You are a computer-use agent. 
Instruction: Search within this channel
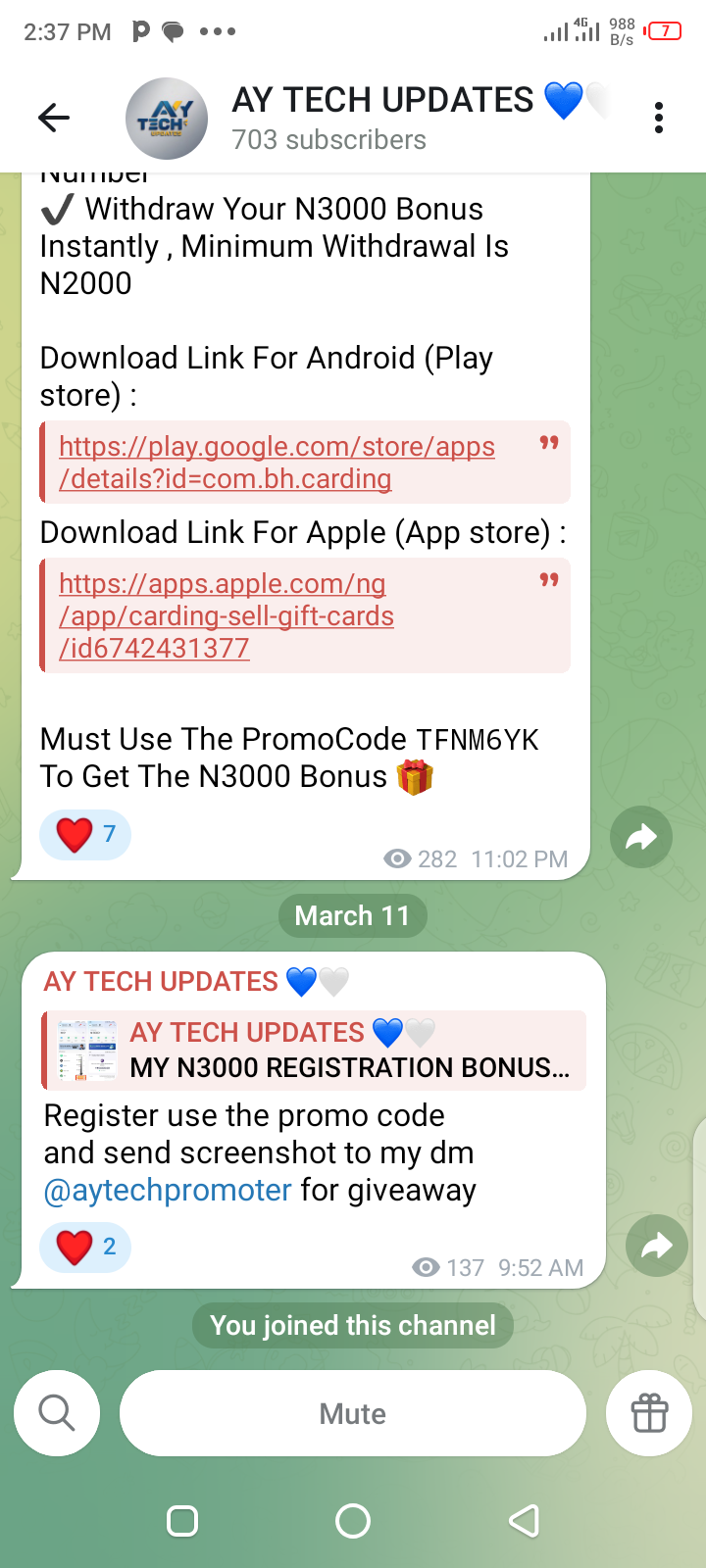click(57, 1413)
